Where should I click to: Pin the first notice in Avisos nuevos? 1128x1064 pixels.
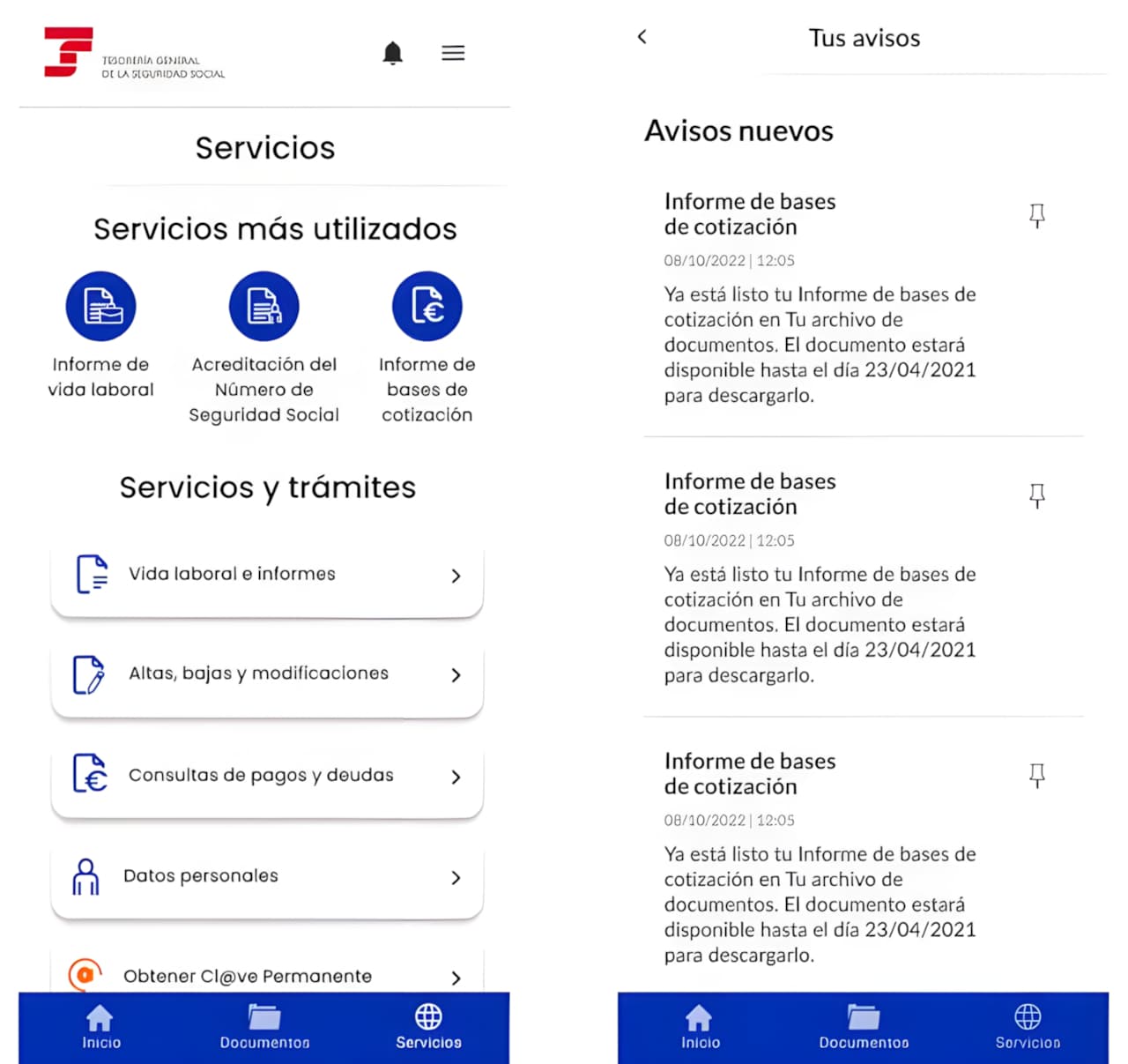(x=1037, y=216)
